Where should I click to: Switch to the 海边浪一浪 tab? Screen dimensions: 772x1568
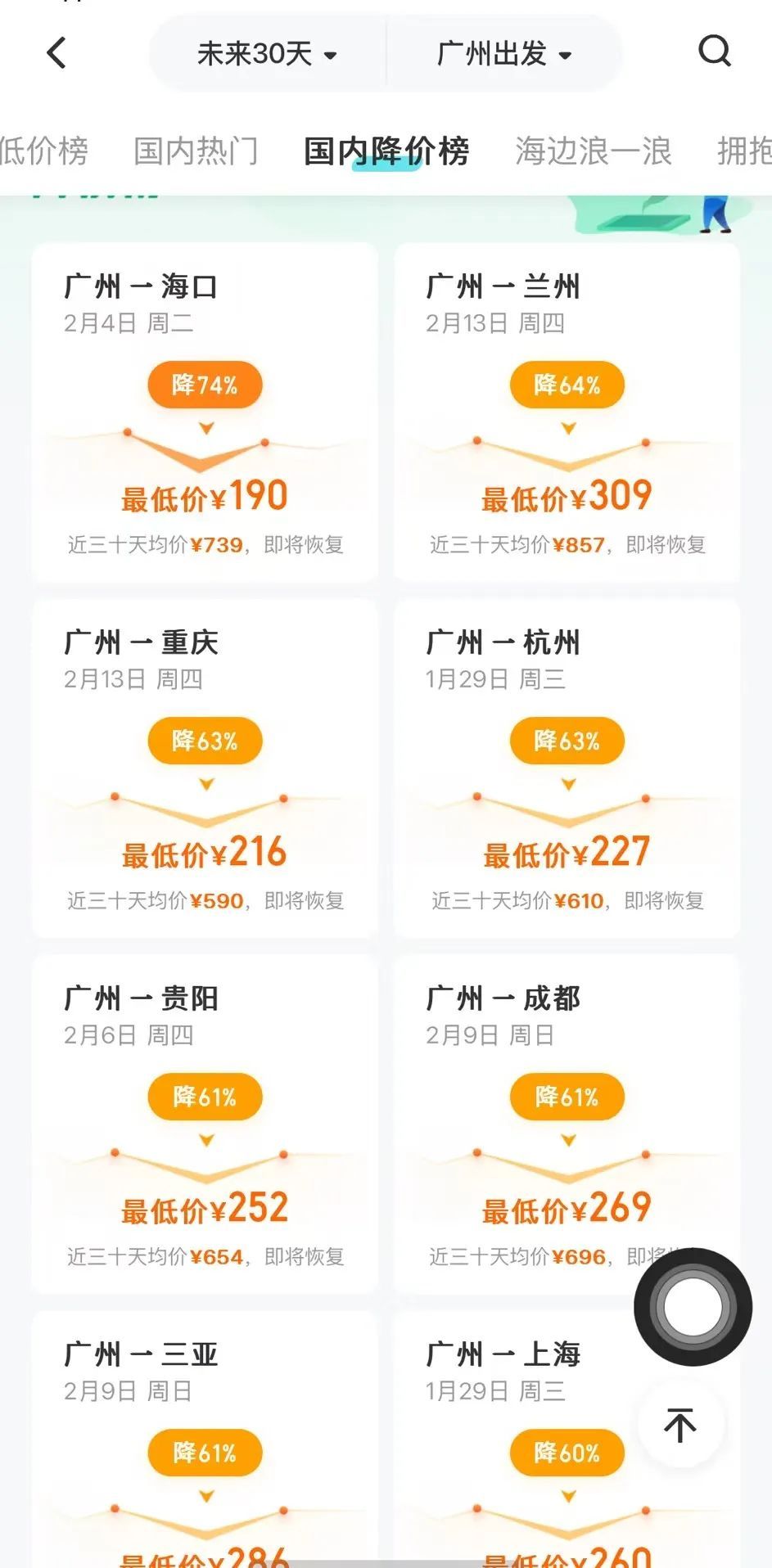click(593, 151)
